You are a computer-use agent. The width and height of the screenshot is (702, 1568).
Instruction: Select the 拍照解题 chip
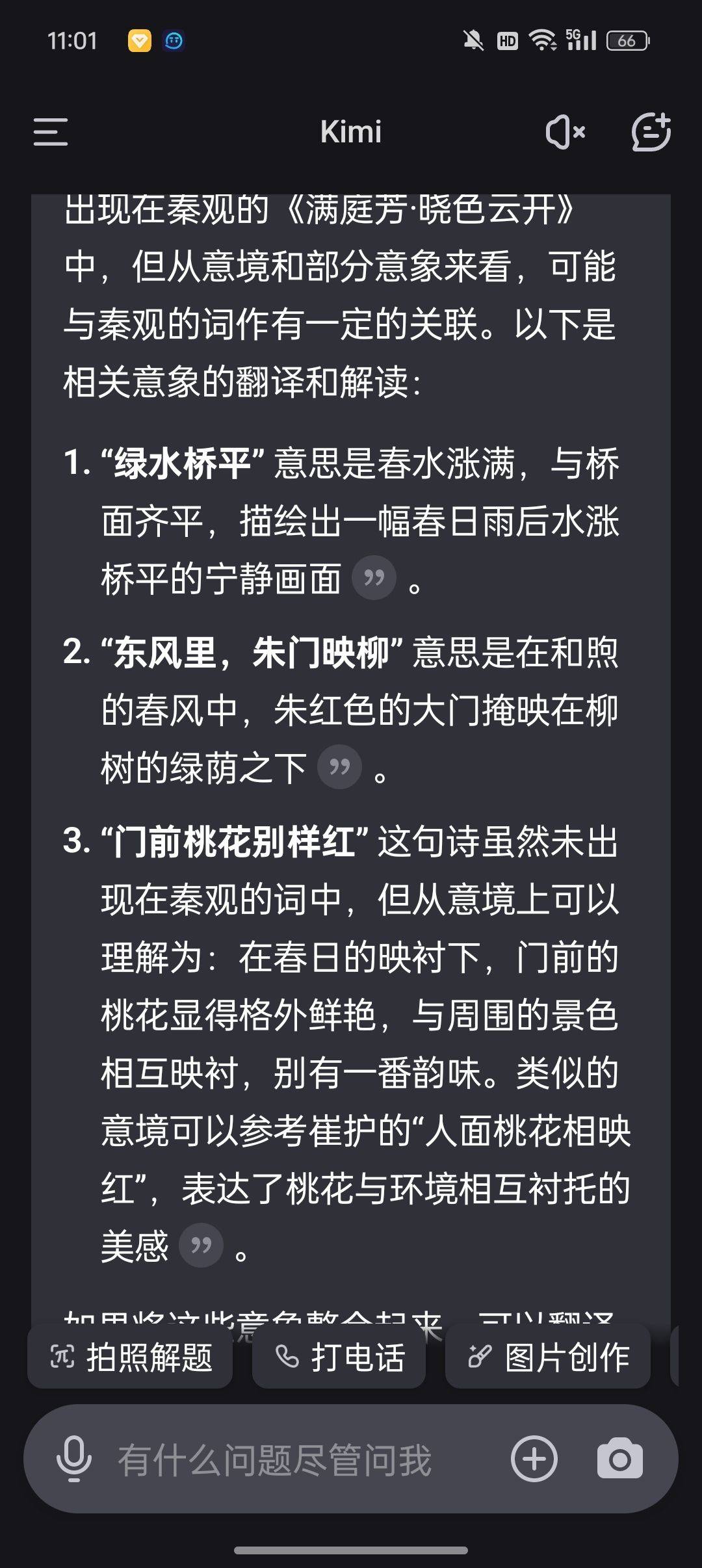(131, 1358)
